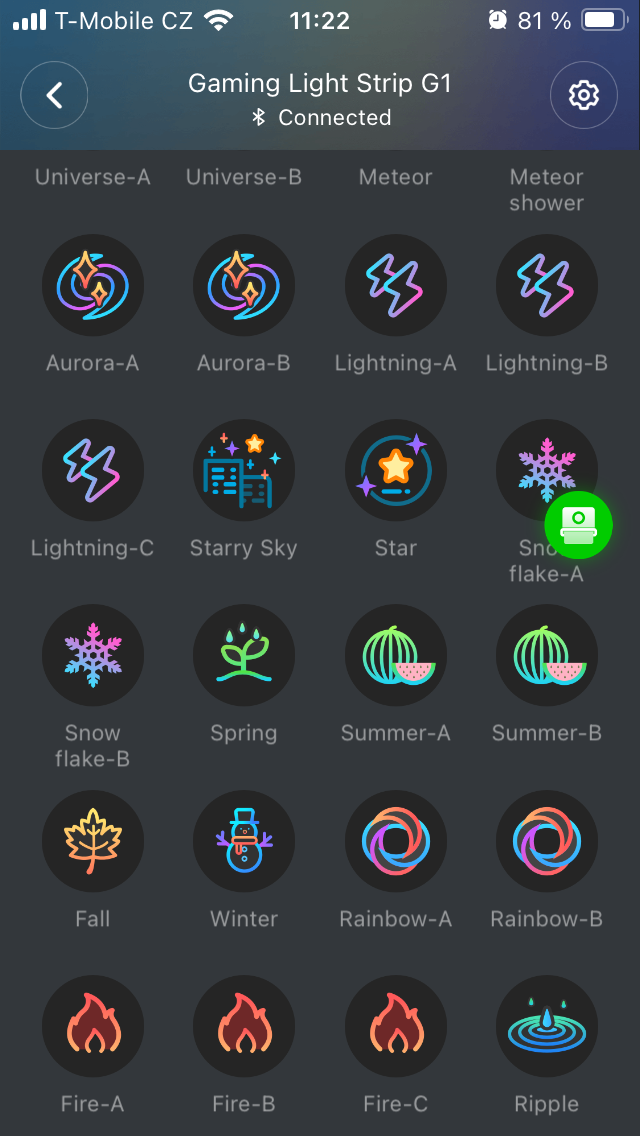Screen dimensions: 640x1136
Task: Choose the Rainbow-B effect
Action: coord(547,841)
